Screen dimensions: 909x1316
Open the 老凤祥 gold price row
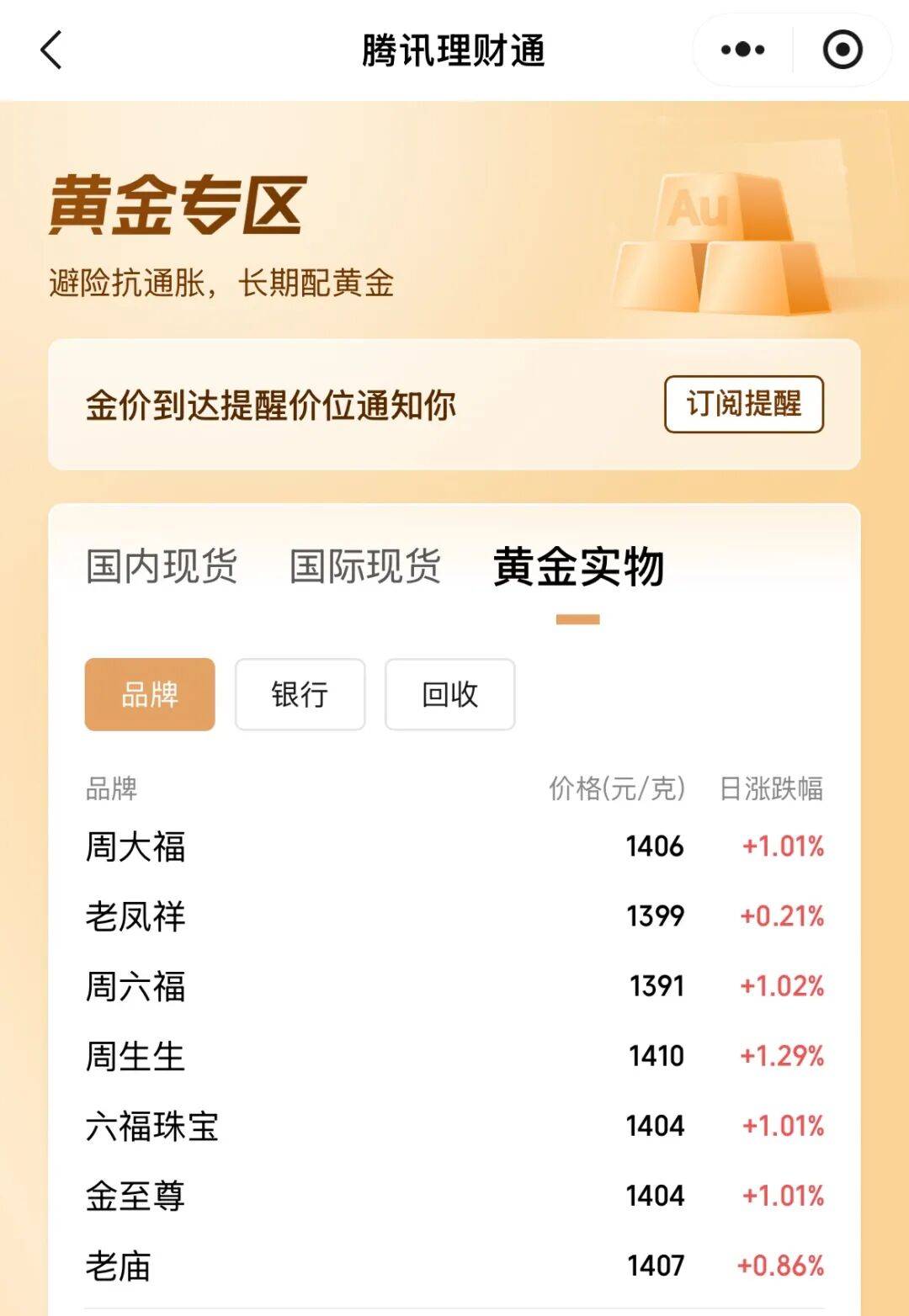454,916
